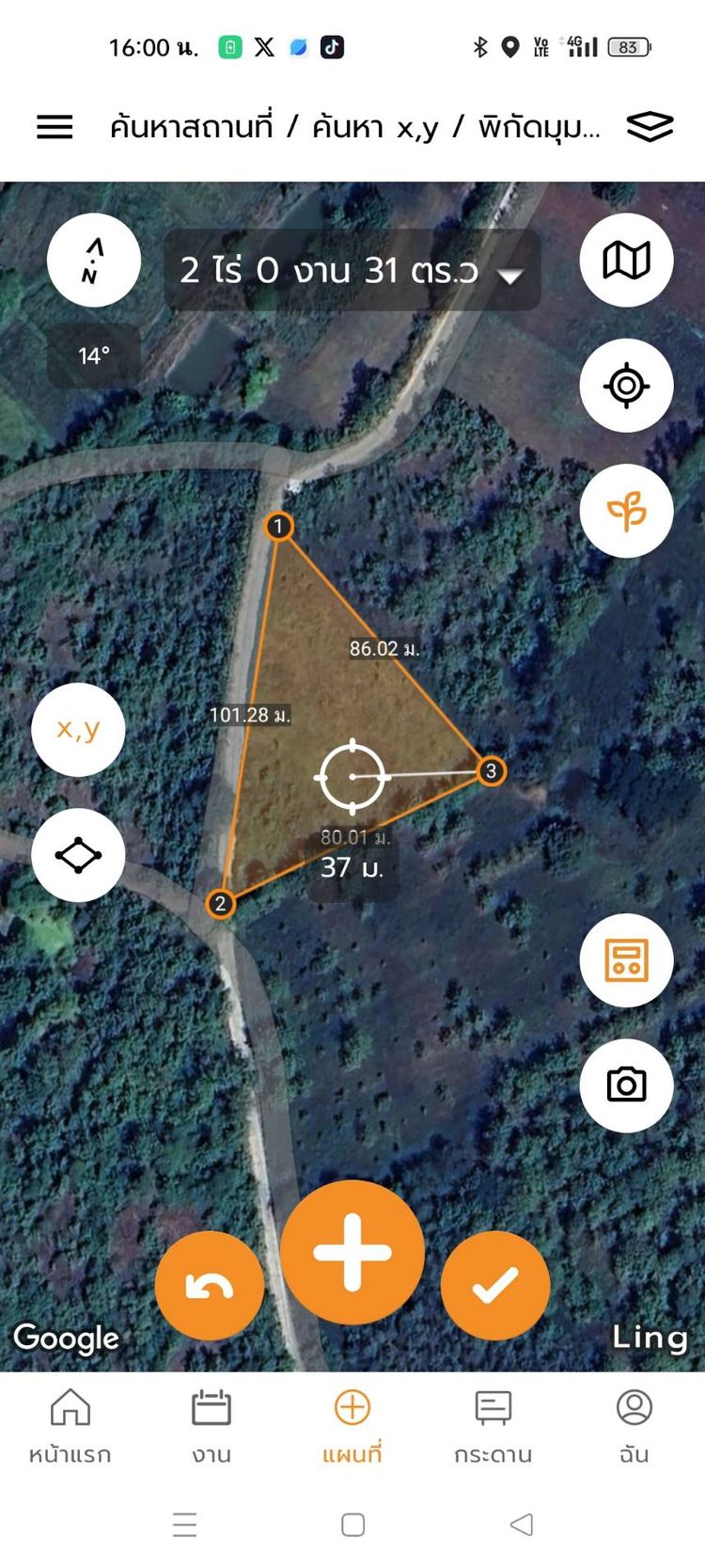The image size is (705, 1568).
Task: Switch to the ฉัน profile tab
Action: 634,1426
